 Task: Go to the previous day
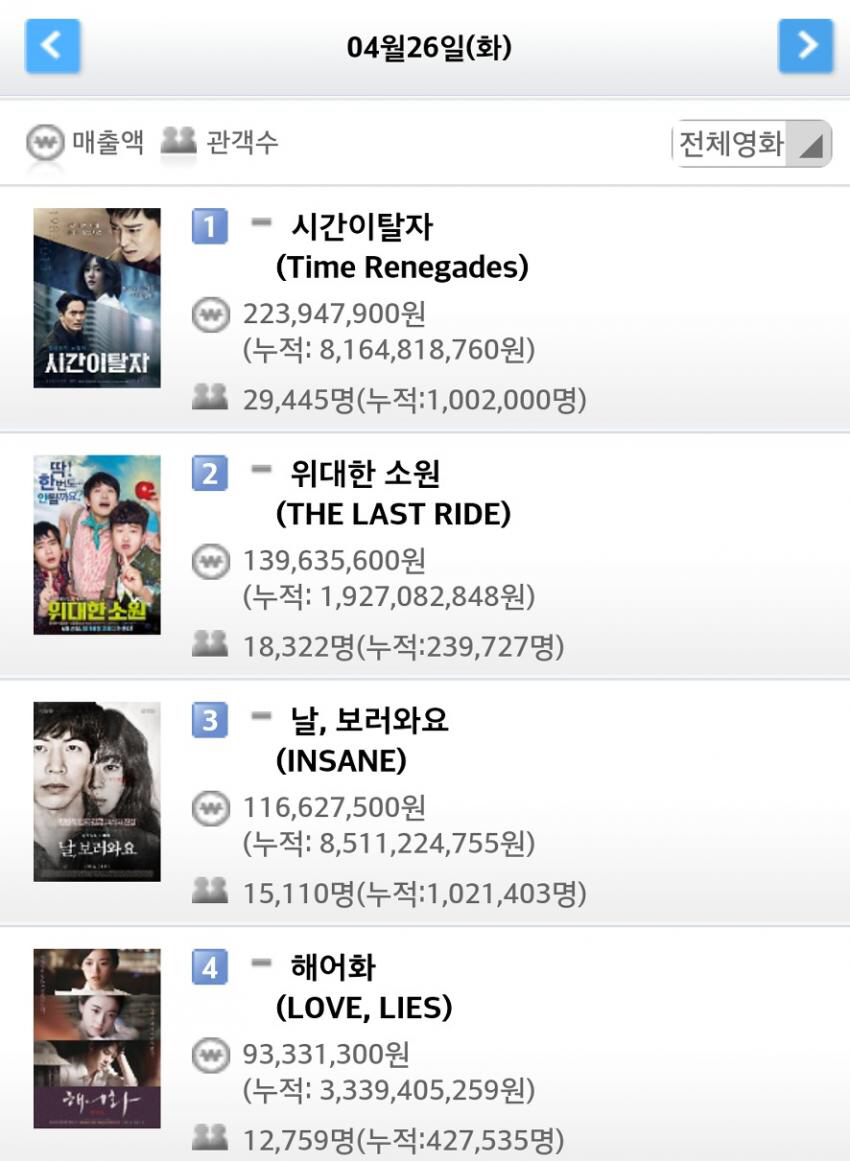coord(52,46)
